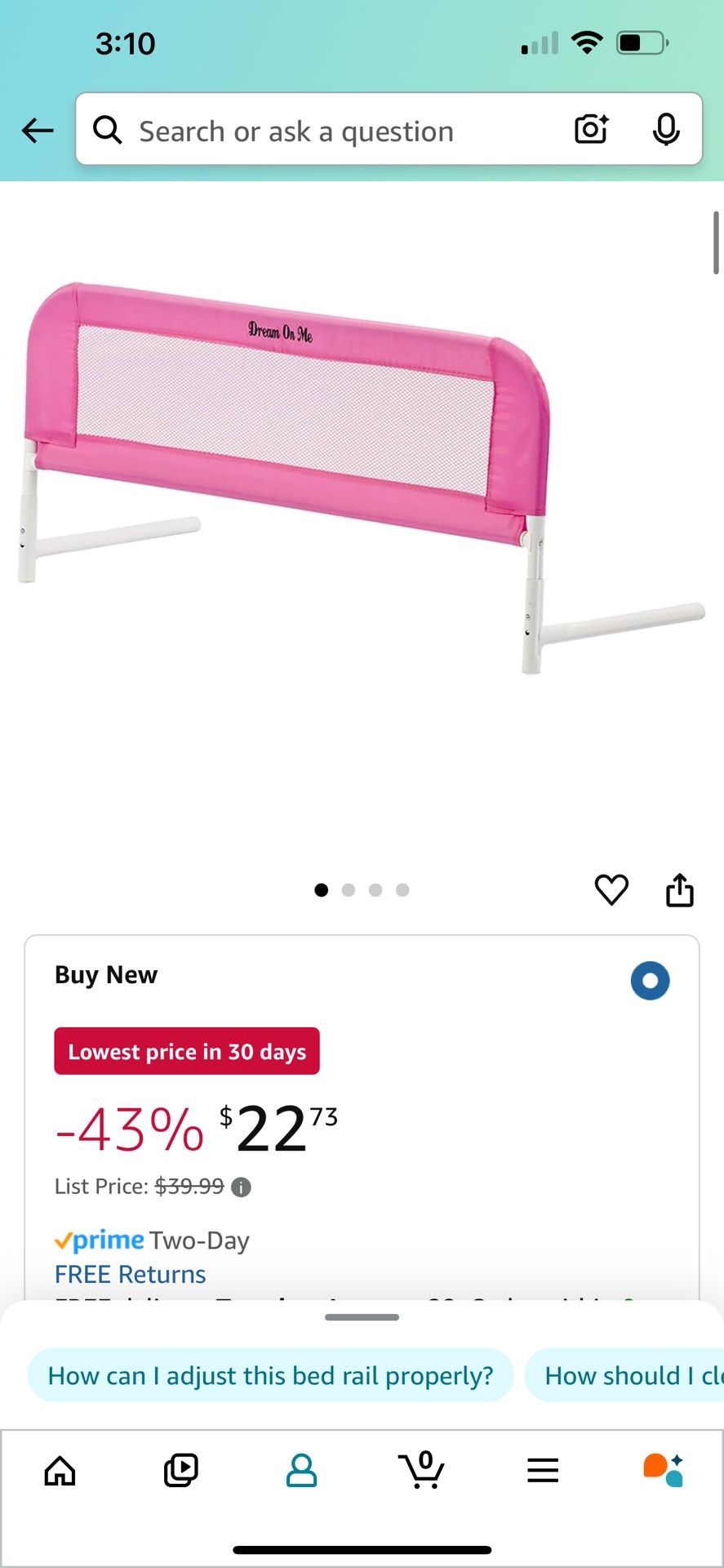Open the Rufus AI assistant

pos(664,1470)
